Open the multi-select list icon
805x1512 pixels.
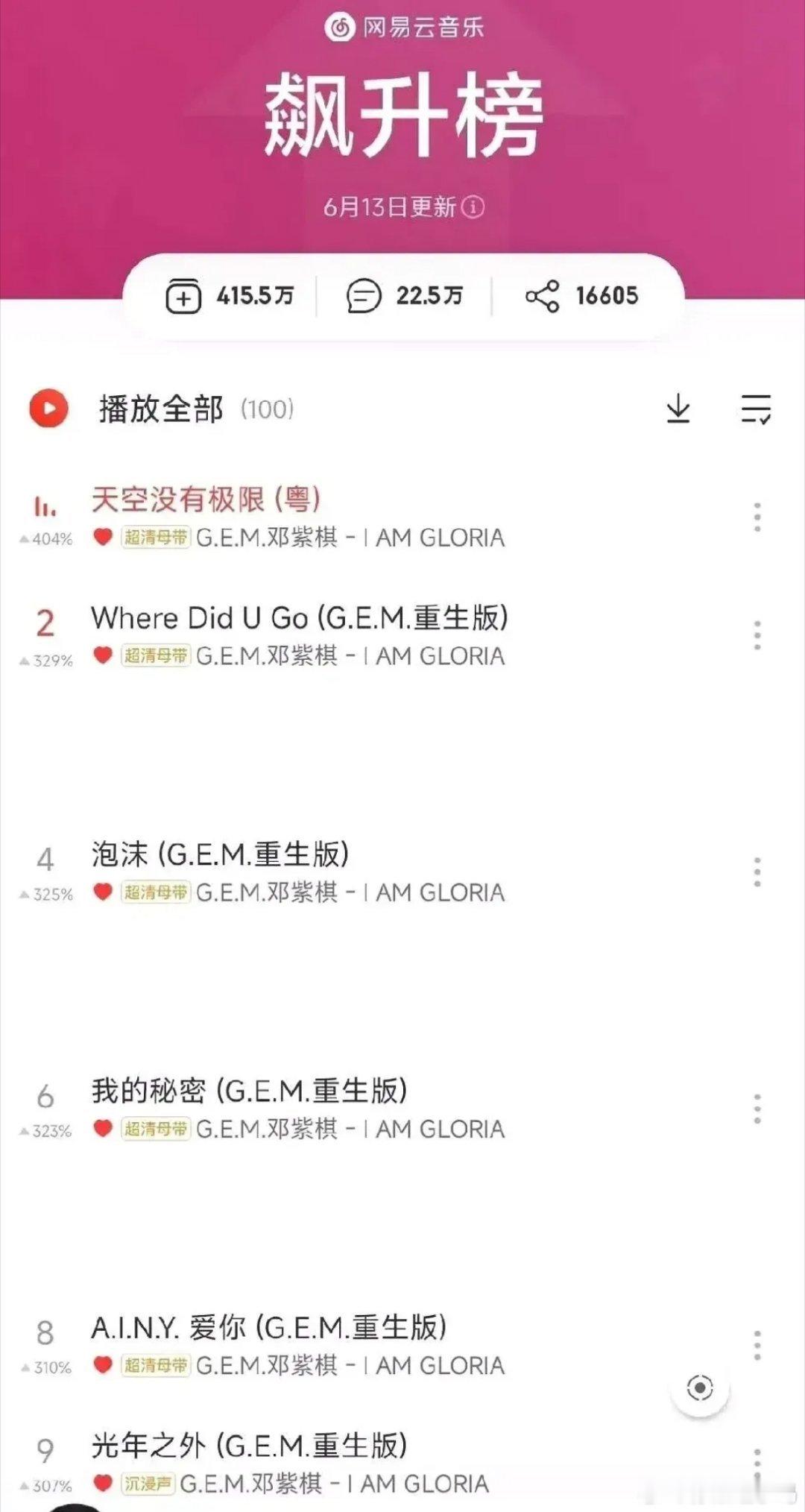756,409
